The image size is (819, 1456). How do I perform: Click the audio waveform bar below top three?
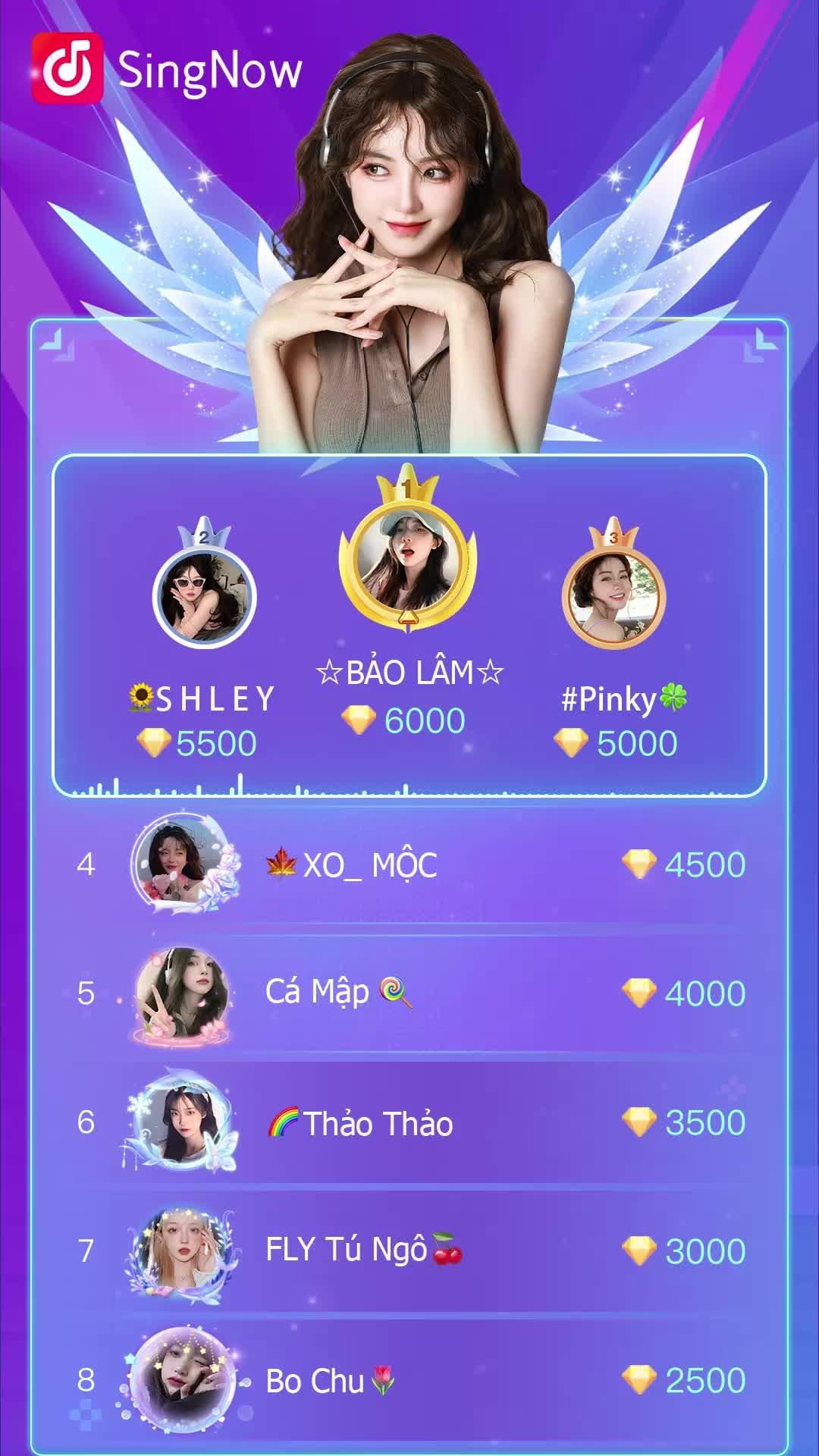click(x=409, y=789)
